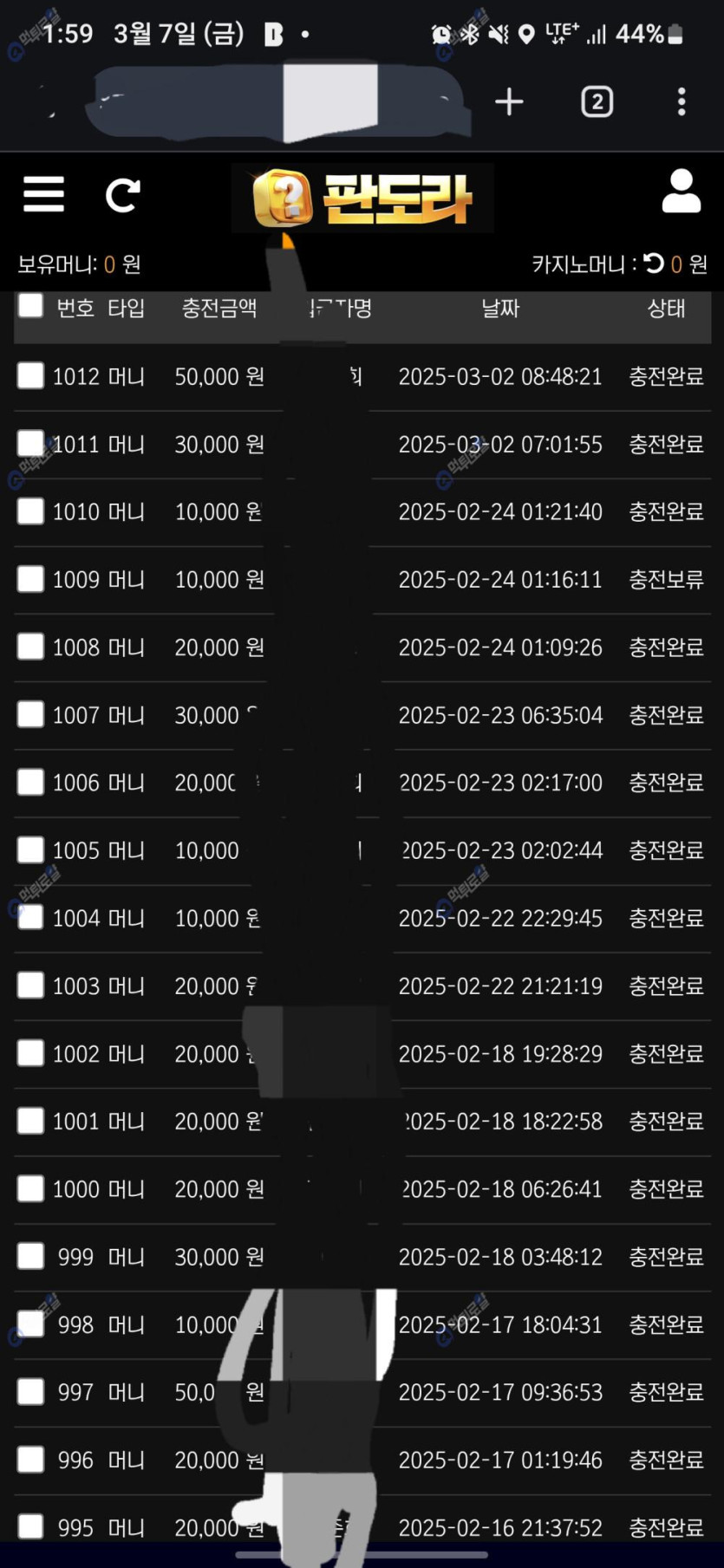Tick the checkbox for entry 1009
The image size is (724, 1568).
pyautogui.click(x=31, y=578)
